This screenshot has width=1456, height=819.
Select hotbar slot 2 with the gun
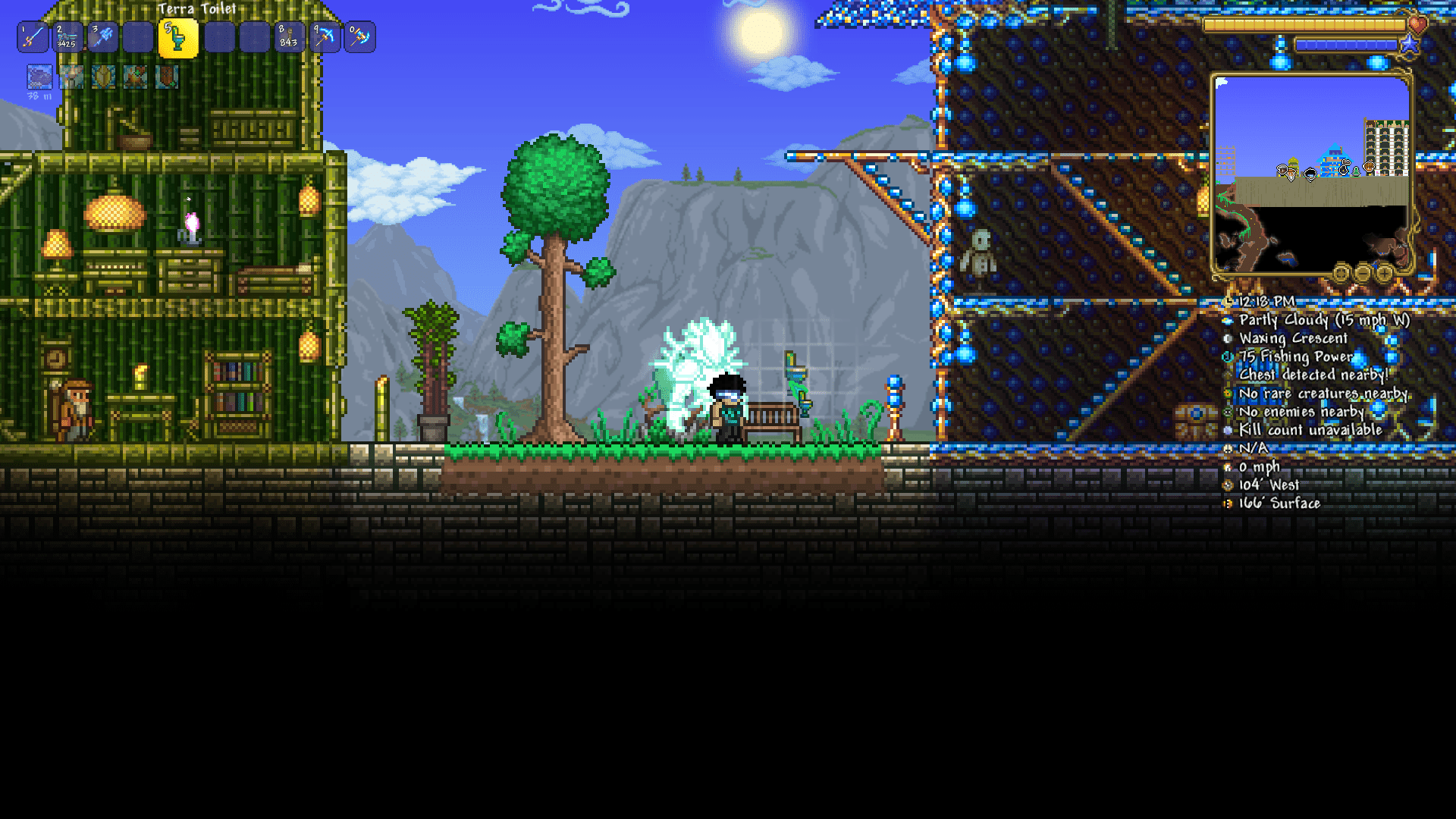[67, 37]
